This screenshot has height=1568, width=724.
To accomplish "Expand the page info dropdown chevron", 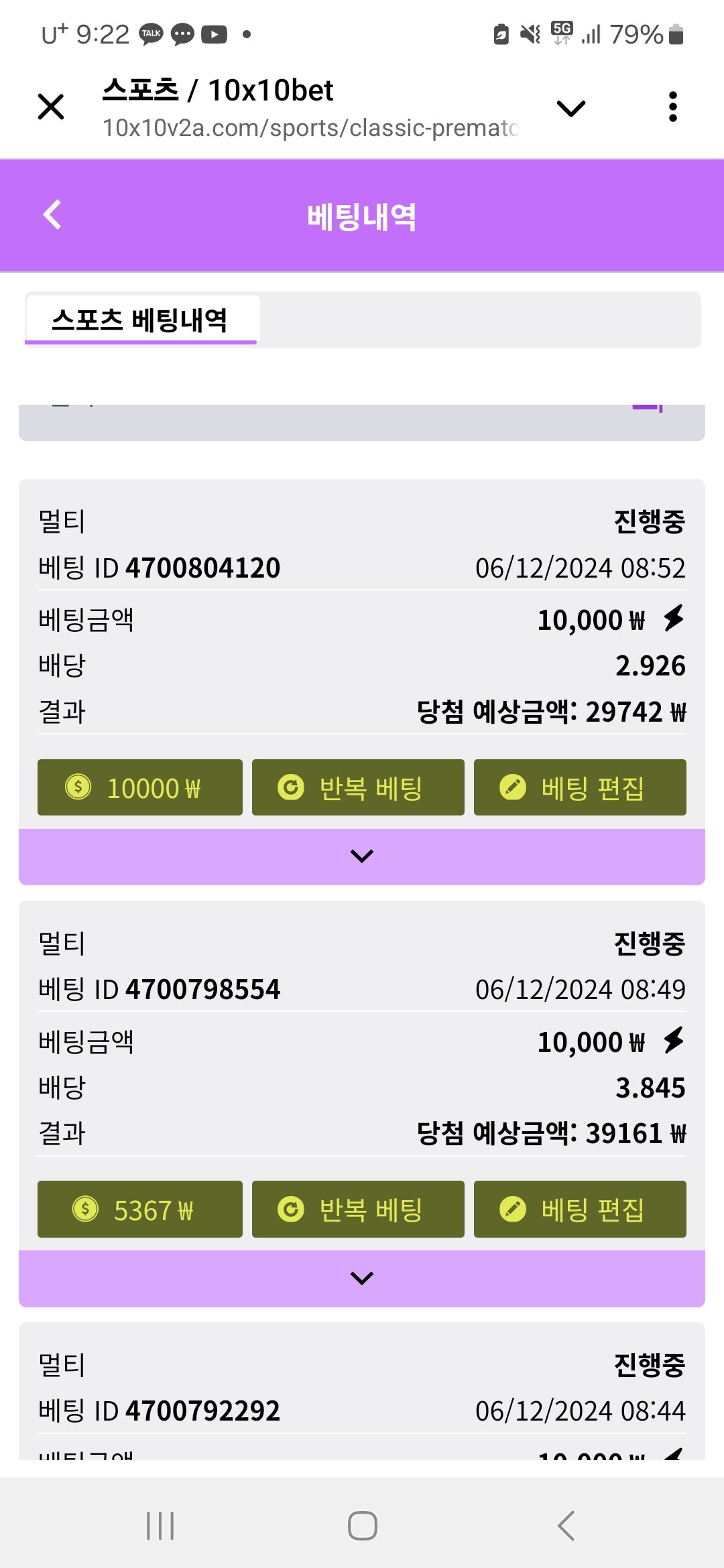I will (x=571, y=108).
